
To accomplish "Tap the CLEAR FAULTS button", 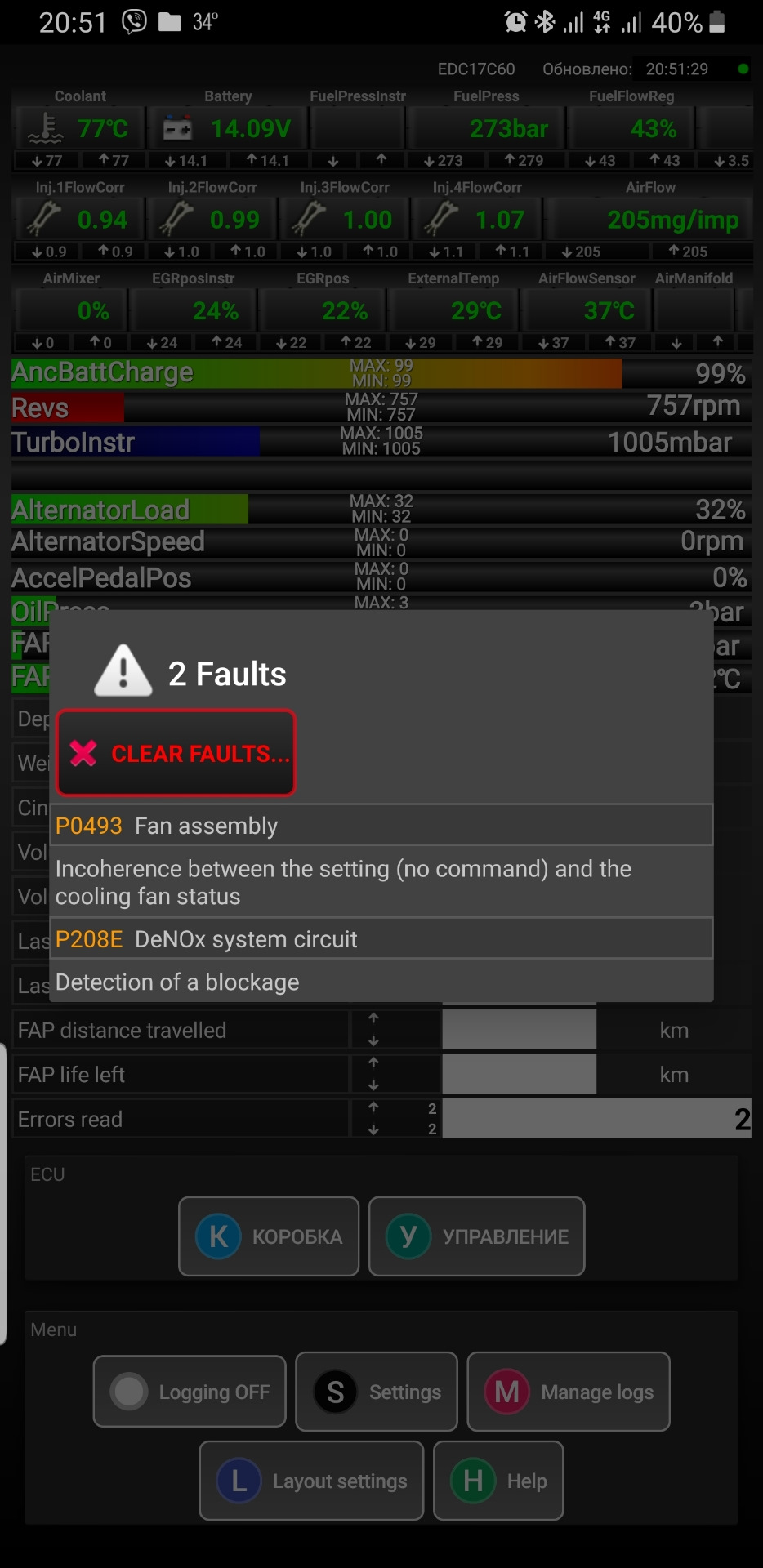I will [176, 753].
